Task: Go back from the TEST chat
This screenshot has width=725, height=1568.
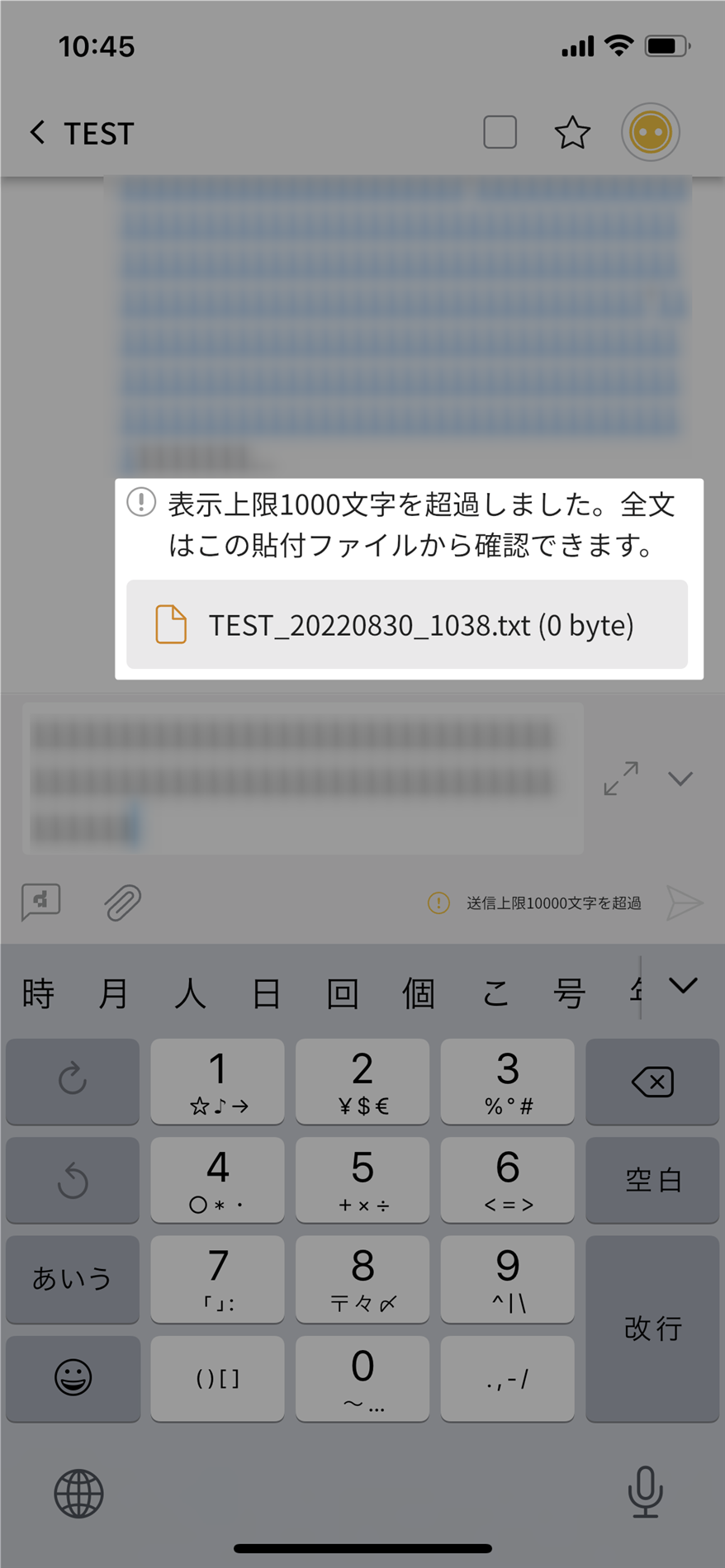Action: [38, 132]
